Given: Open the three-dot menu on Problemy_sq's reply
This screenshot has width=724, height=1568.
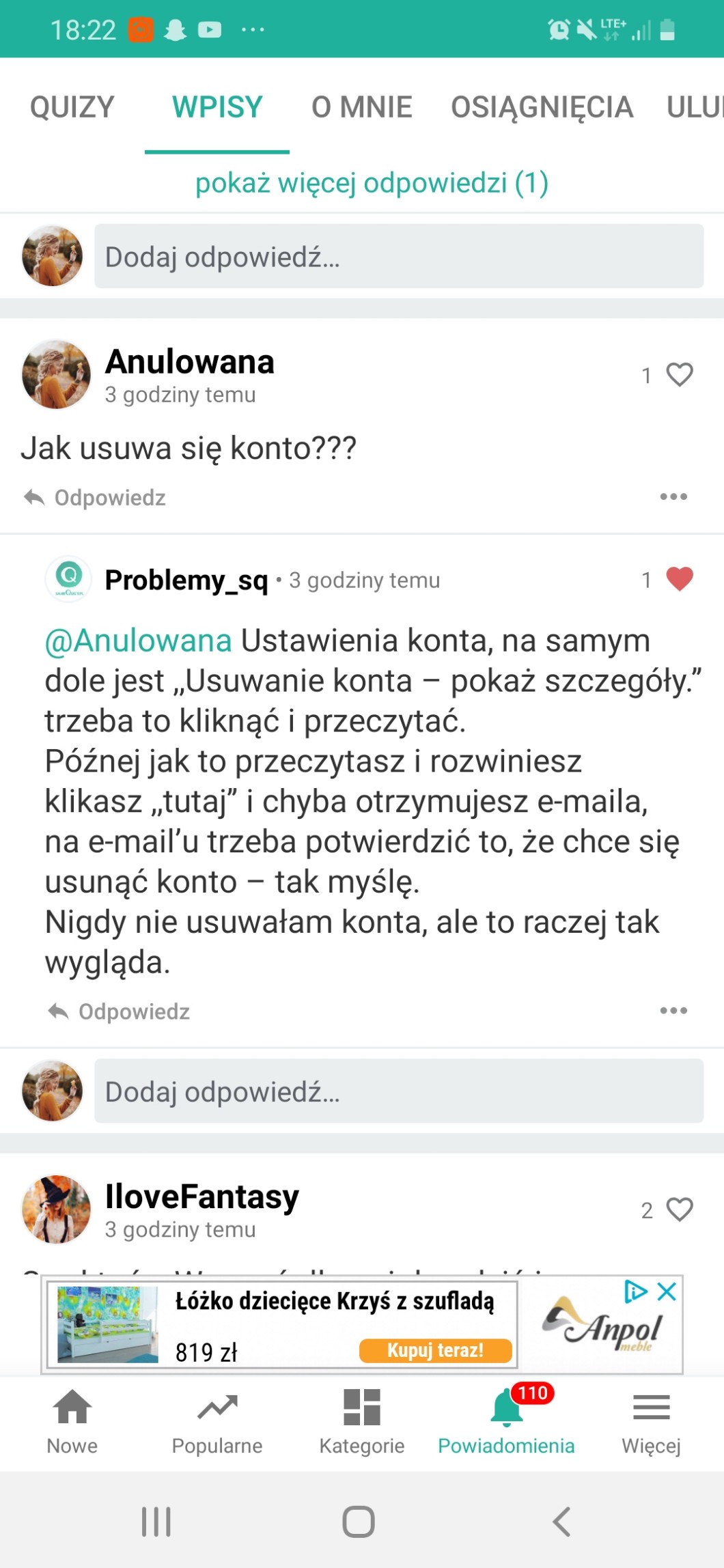Looking at the screenshot, I should [673, 1010].
